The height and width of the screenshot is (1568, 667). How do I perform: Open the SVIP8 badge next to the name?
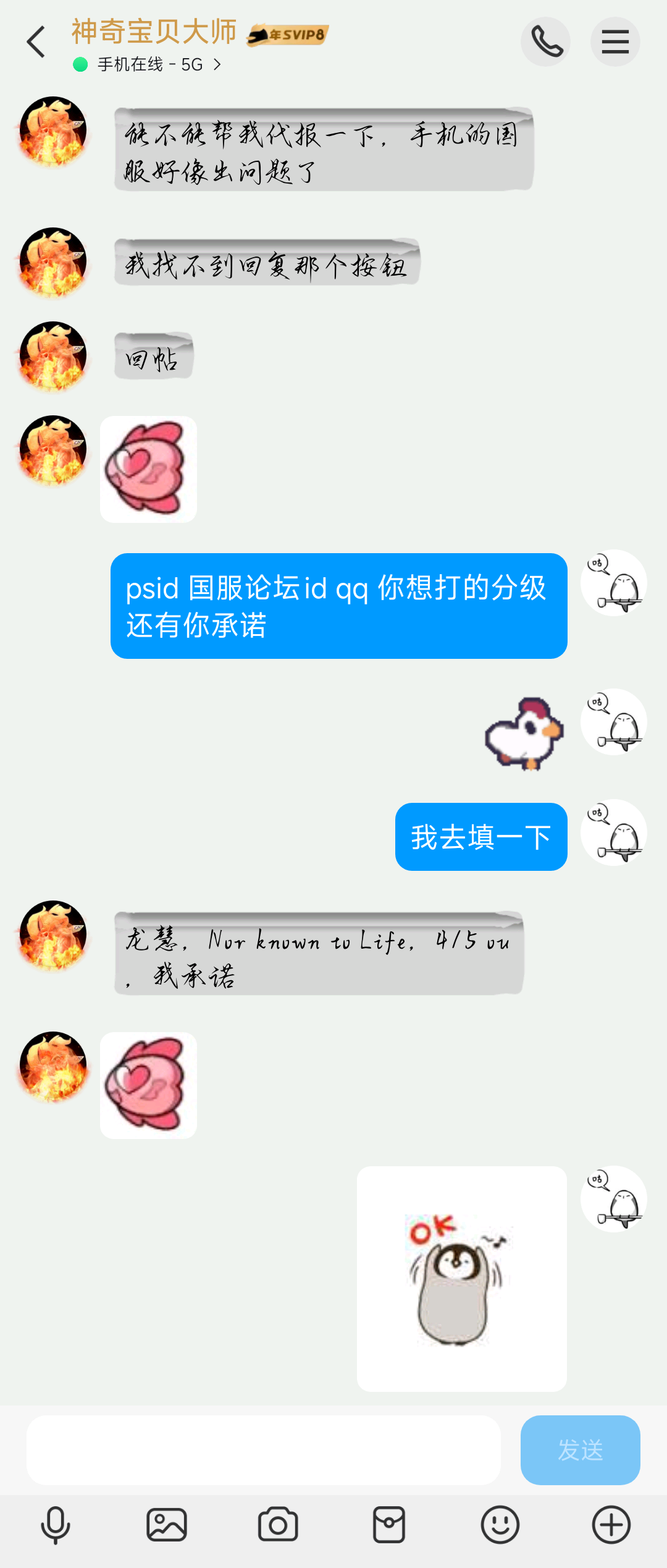[288, 35]
